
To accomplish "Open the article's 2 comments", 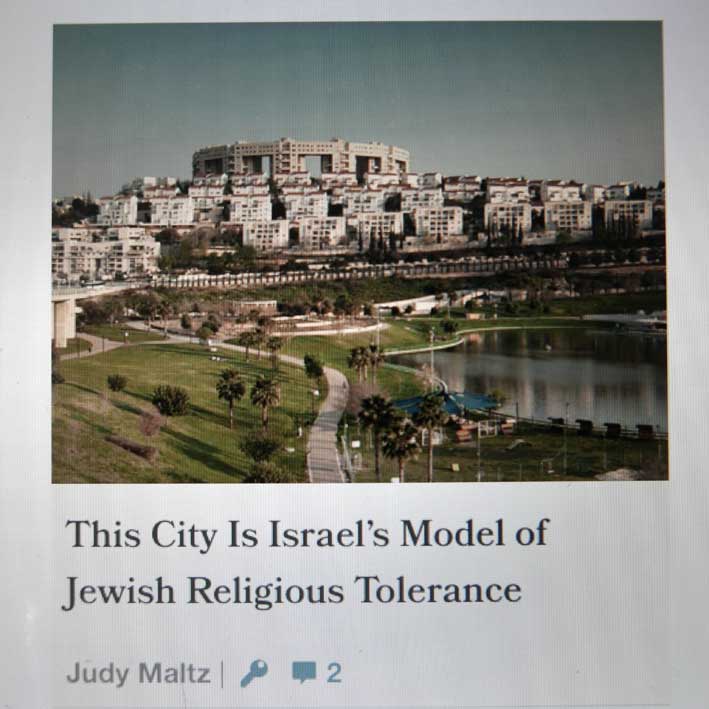I will tap(316, 673).
